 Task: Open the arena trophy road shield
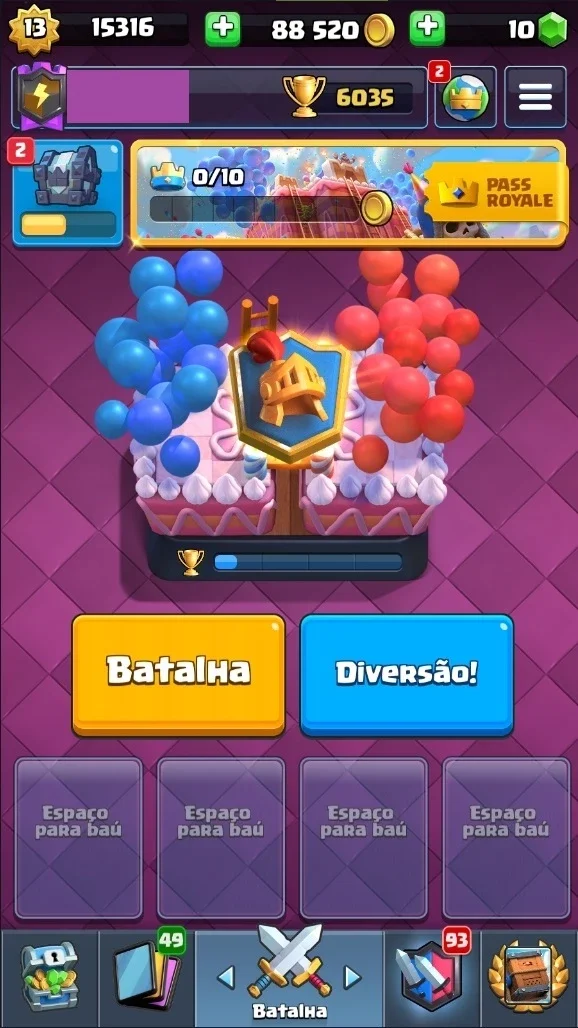(x=288, y=393)
